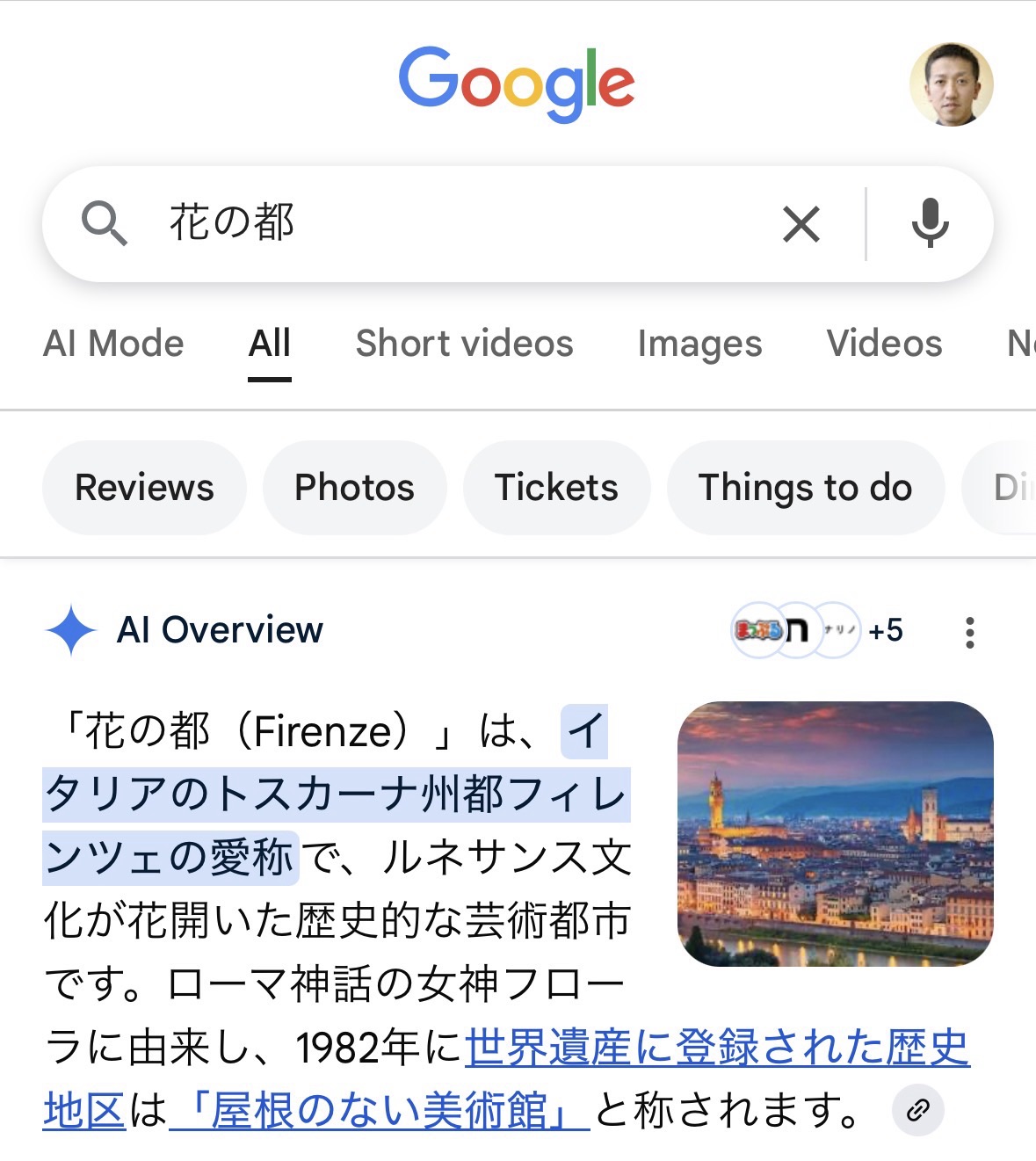The image size is (1036, 1161).
Task: Open the Google account profile picture
Action: [x=951, y=84]
